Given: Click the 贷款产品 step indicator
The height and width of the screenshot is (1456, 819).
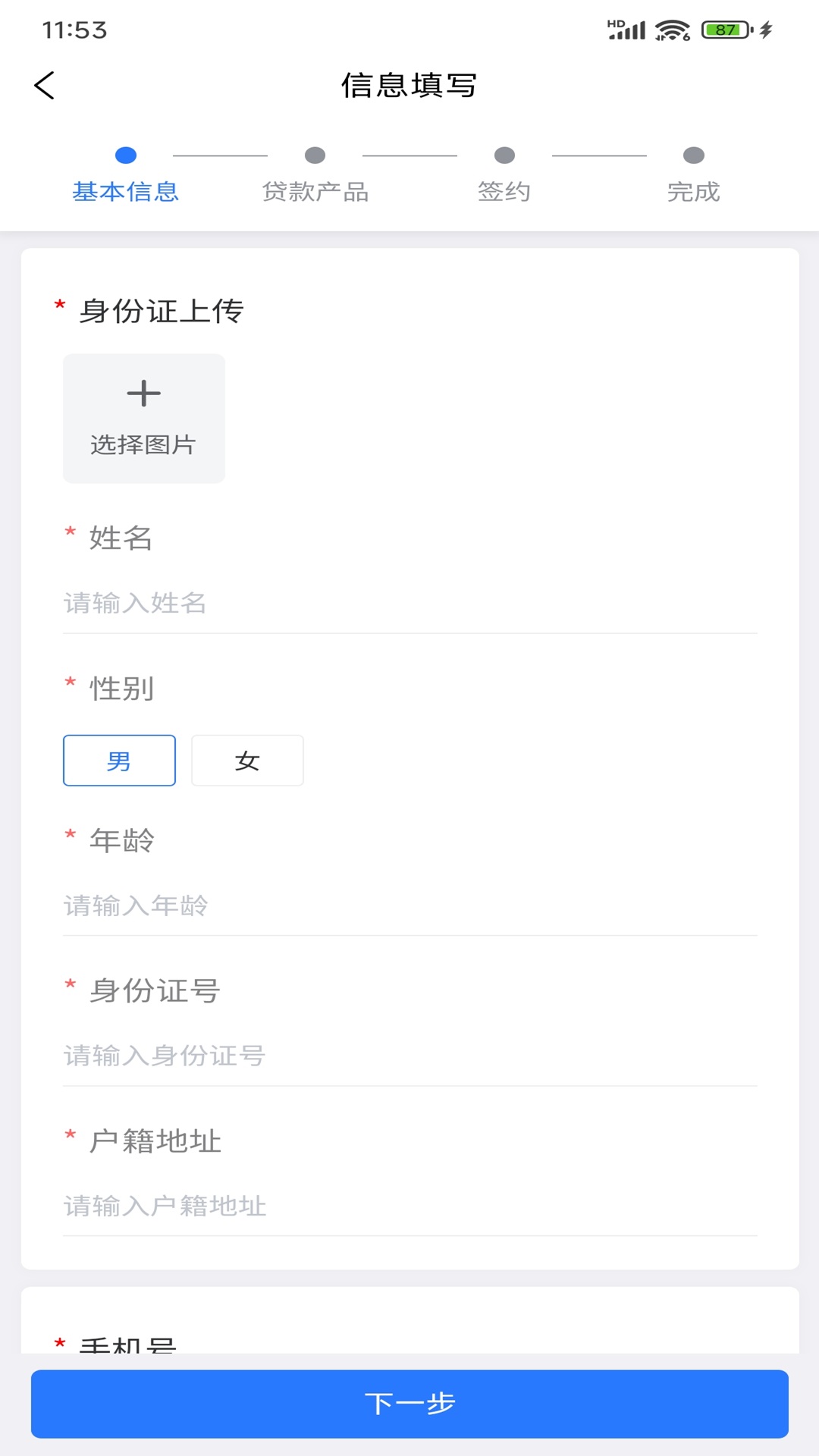Looking at the screenshot, I should [x=315, y=155].
